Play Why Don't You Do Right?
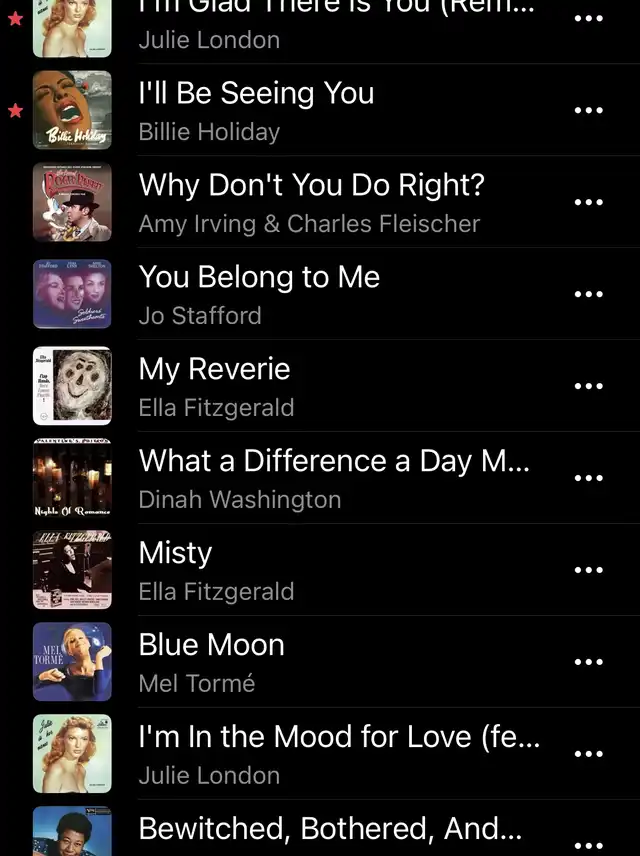The image size is (640, 856). click(x=310, y=202)
